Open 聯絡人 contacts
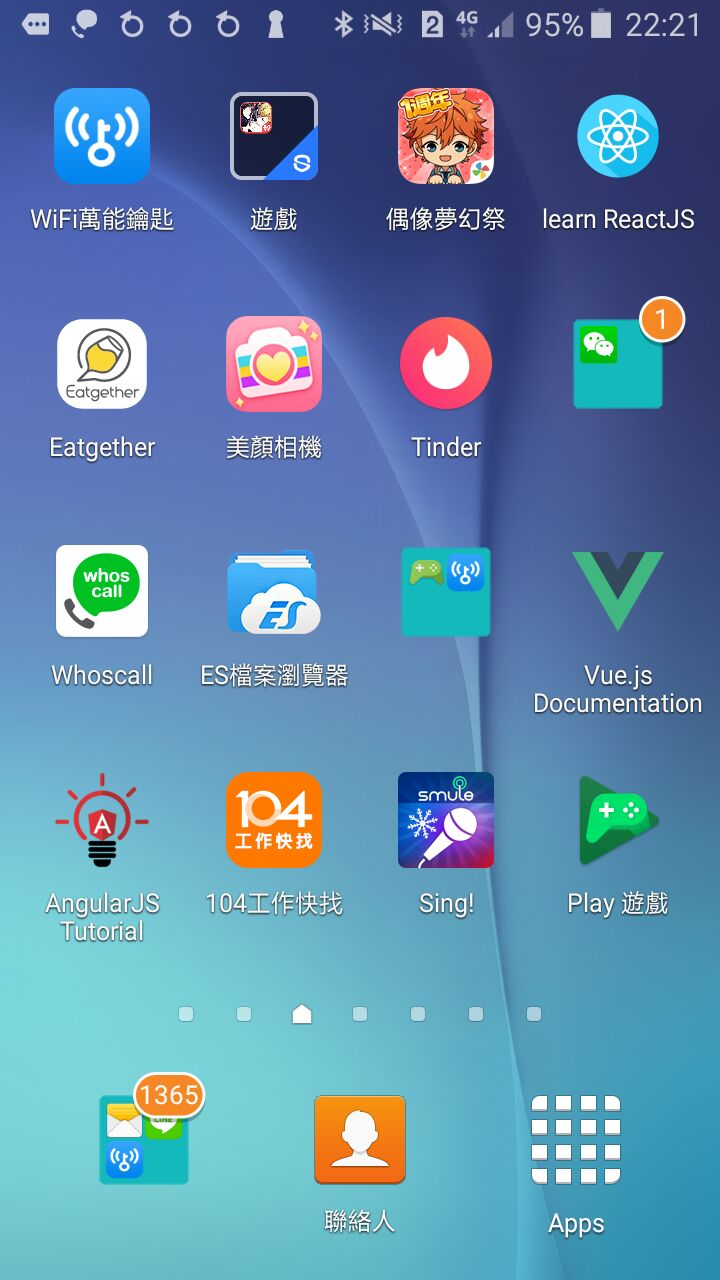The height and width of the screenshot is (1280, 720). [x=360, y=1140]
